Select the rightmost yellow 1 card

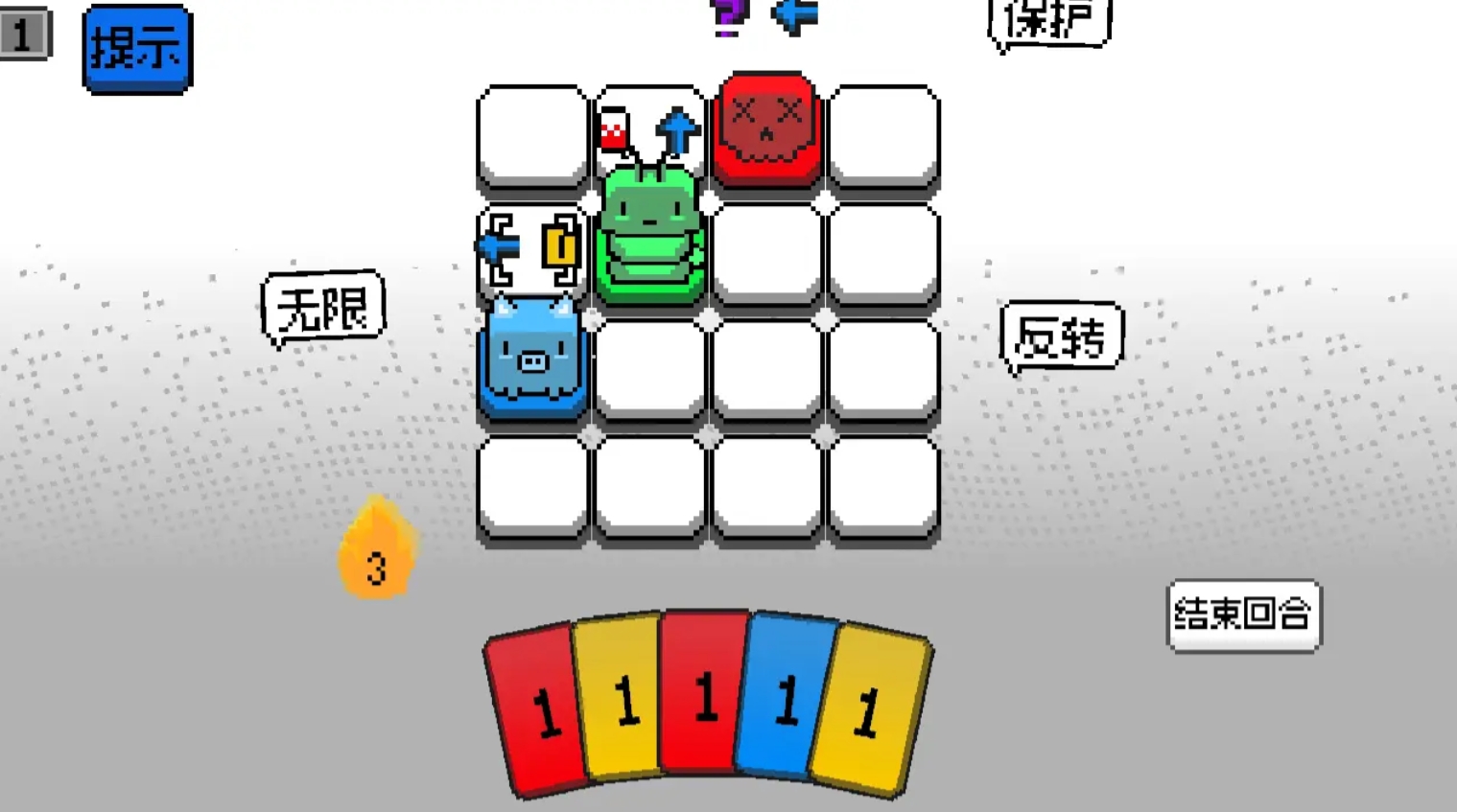coord(869,711)
